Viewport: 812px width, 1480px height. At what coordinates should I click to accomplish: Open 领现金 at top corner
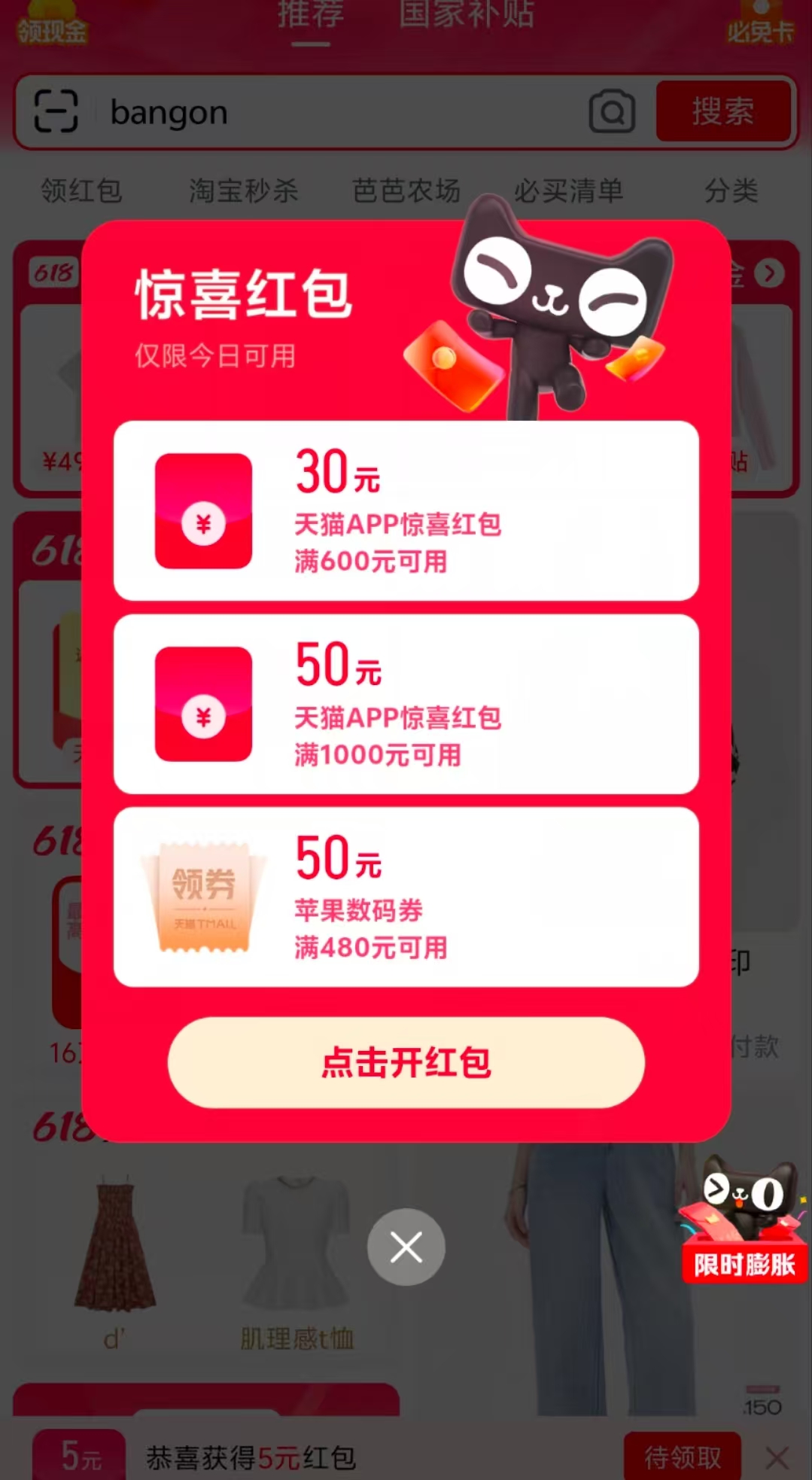tap(51, 23)
